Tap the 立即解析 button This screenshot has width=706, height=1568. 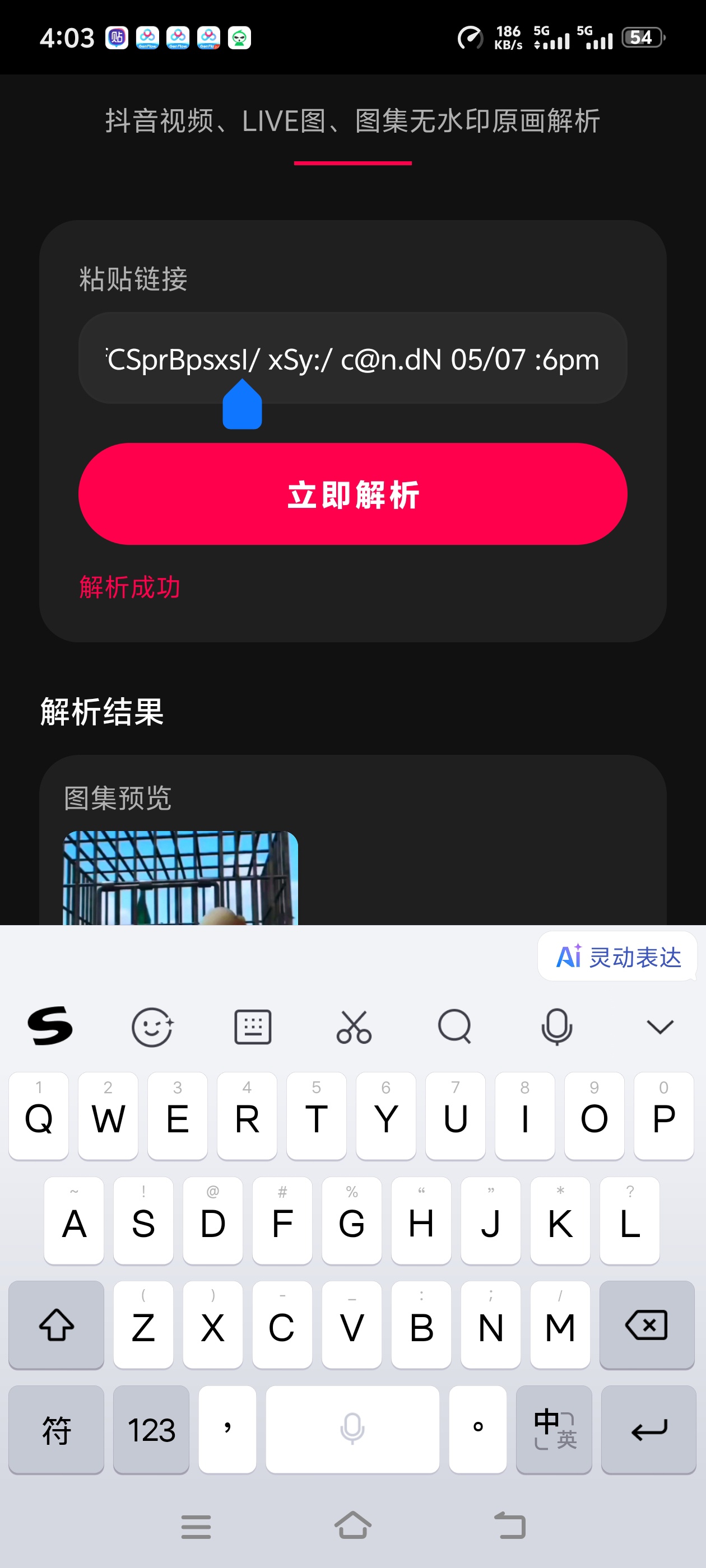click(352, 494)
